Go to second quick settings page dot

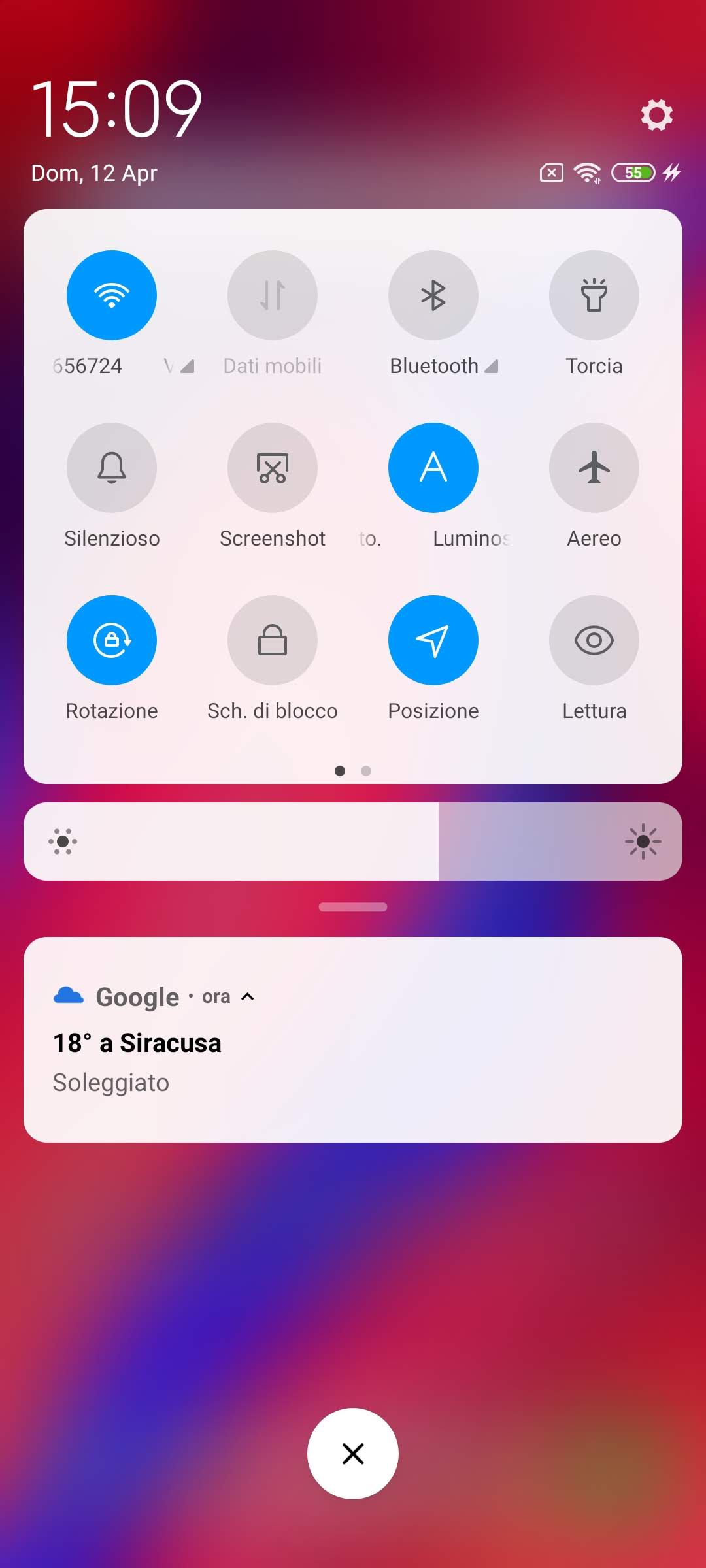tap(366, 771)
